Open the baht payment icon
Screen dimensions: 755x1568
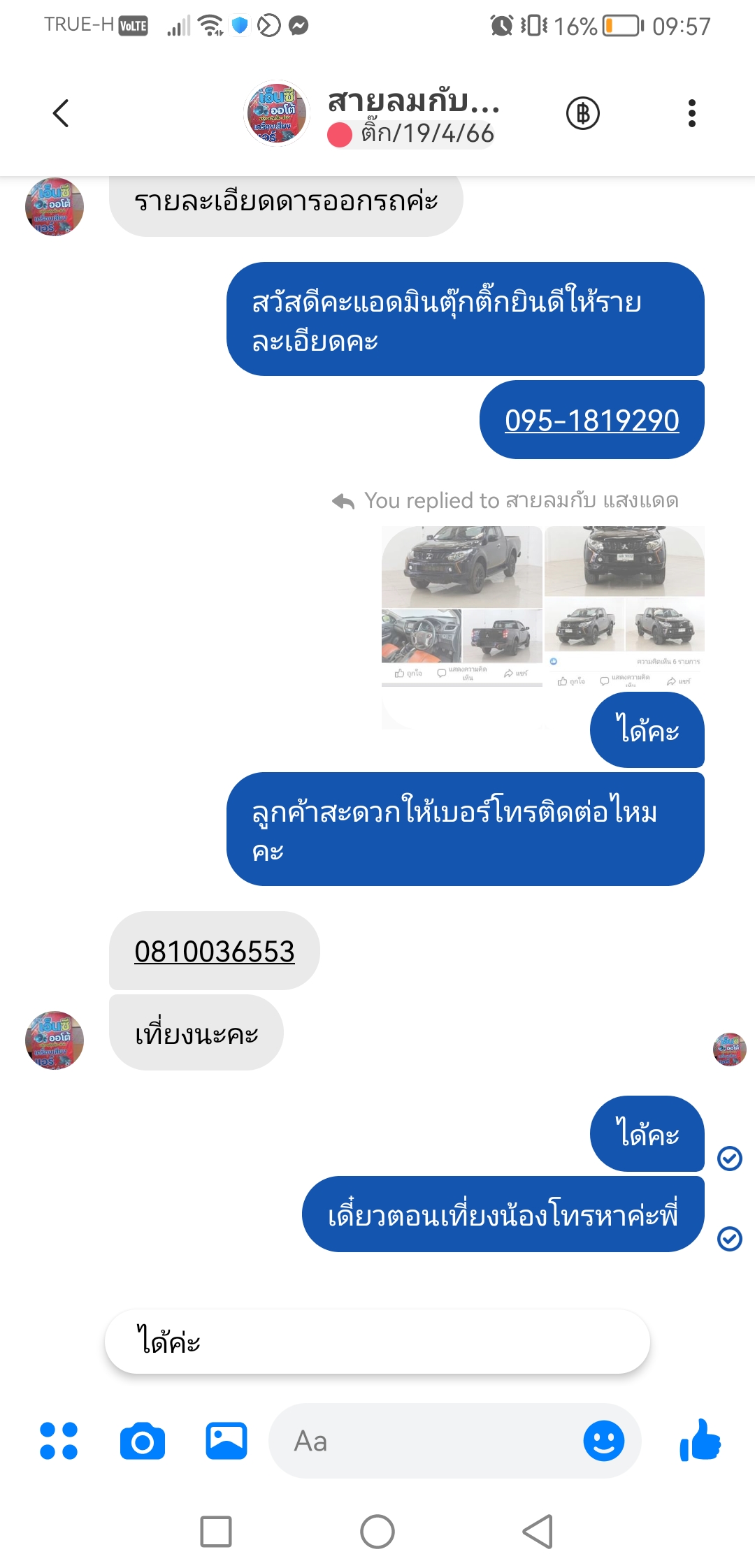583,113
